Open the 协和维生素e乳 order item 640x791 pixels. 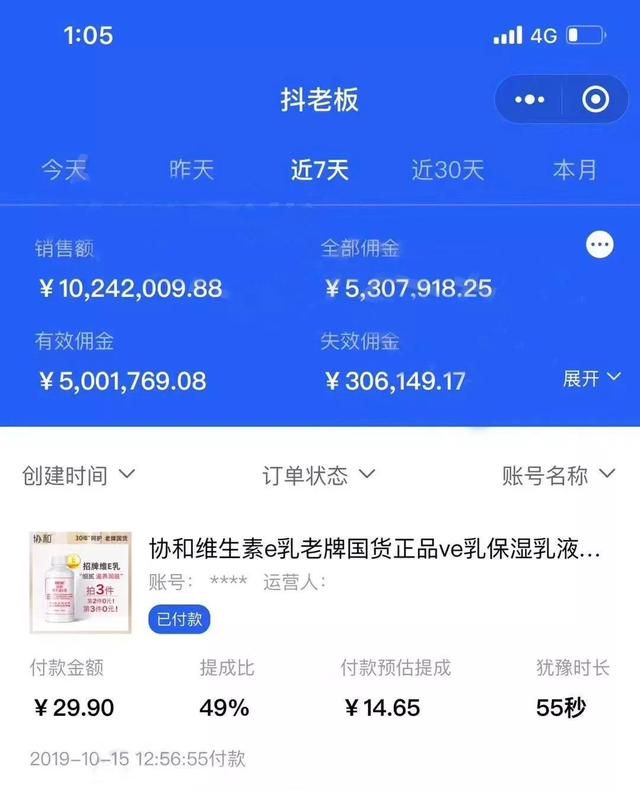pos(375,550)
